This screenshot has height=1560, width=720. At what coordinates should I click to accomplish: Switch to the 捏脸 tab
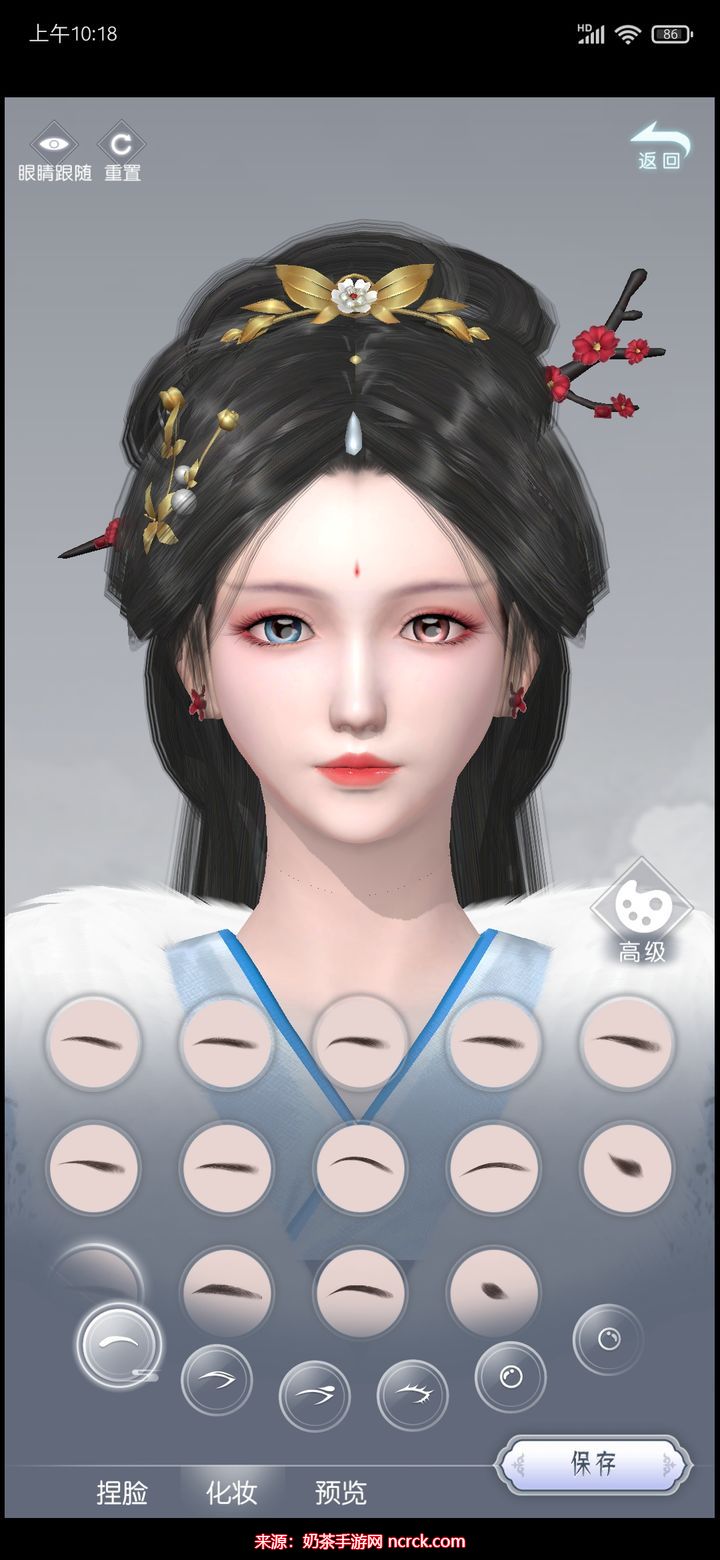coord(122,1493)
